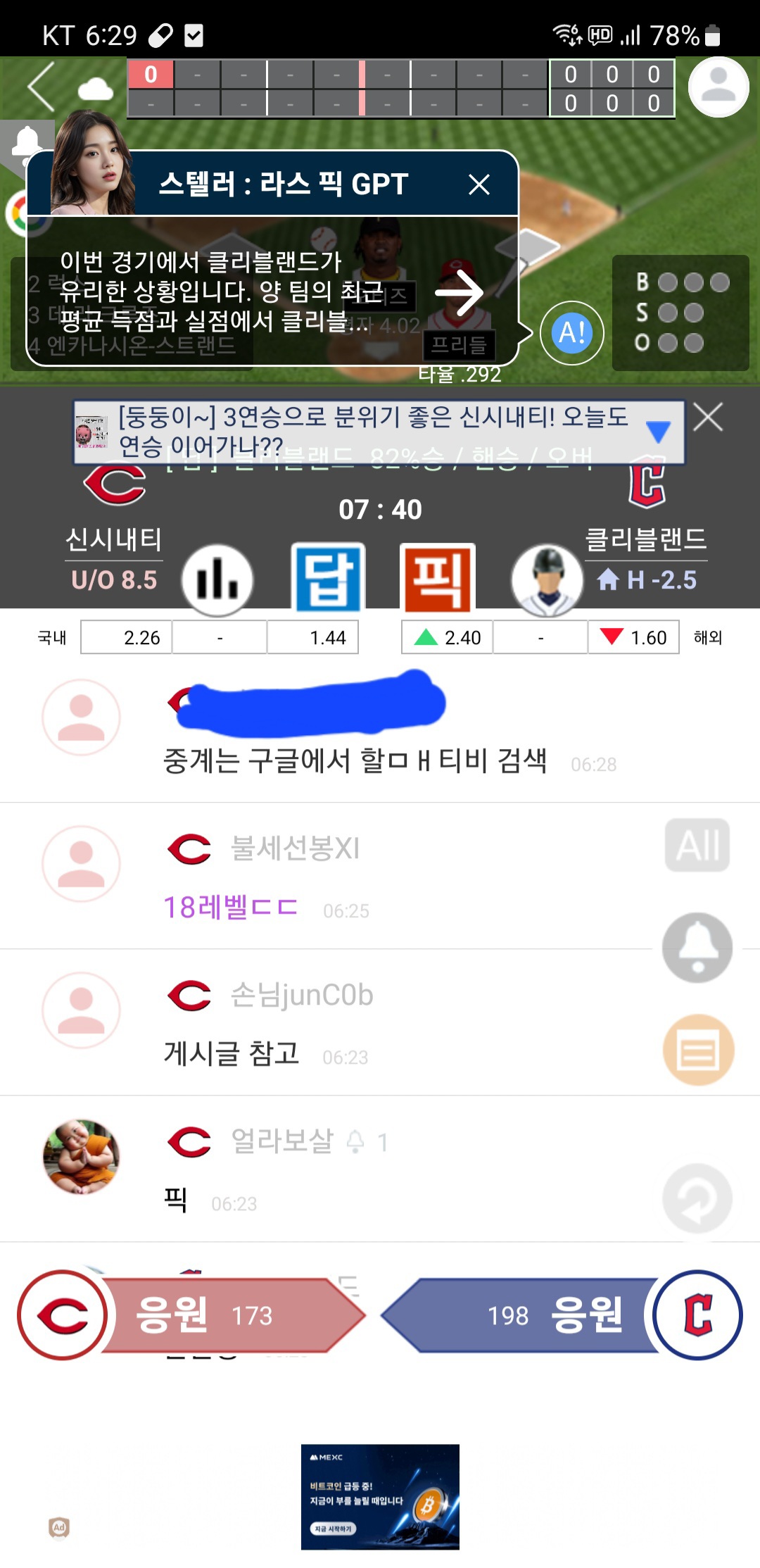Toggle the chat notification bell
This screenshot has width=760, height=1568.
pyautogui.click(x=697, y=948)
